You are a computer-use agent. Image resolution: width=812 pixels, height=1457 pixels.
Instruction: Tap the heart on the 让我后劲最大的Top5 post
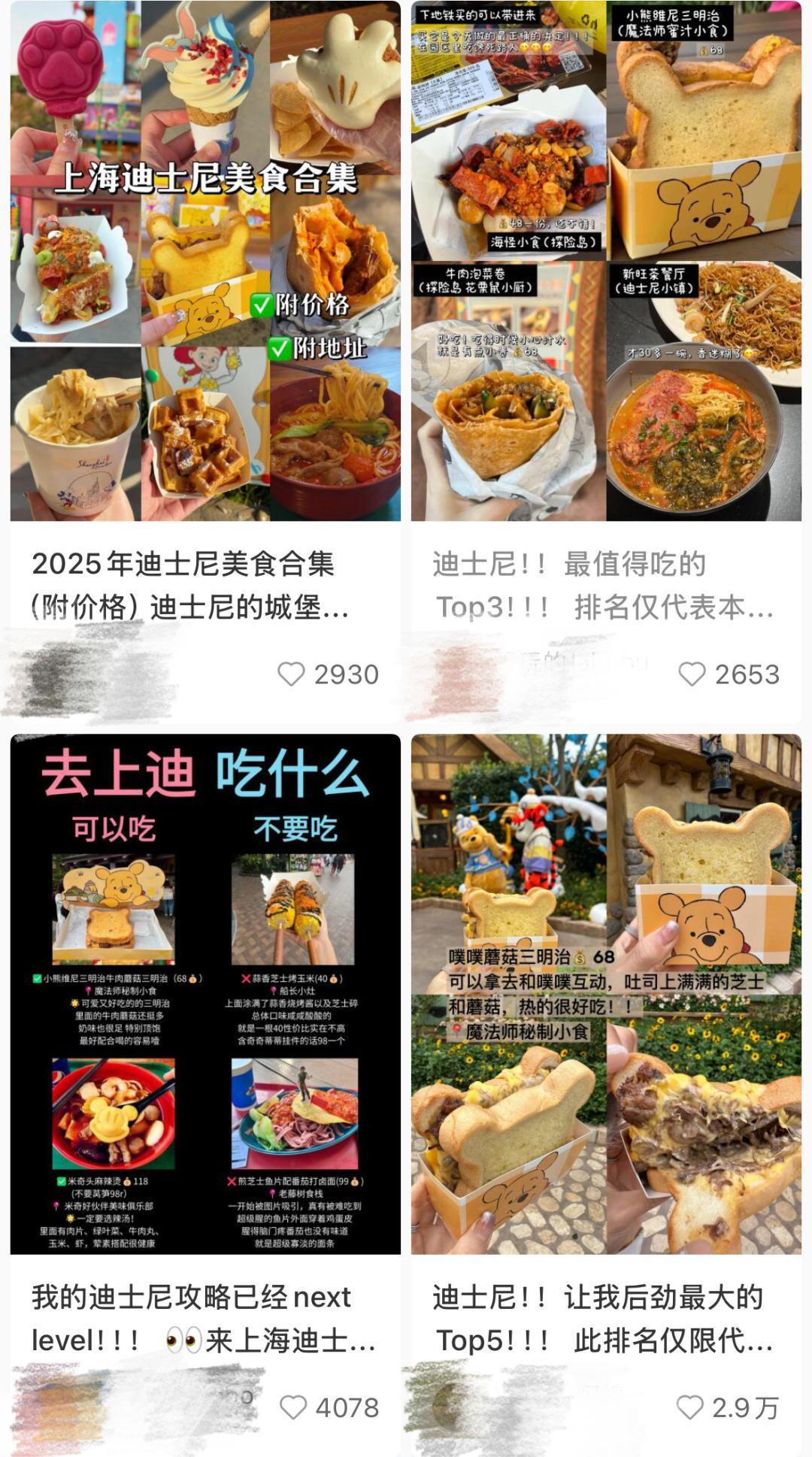coord(689,1407)
